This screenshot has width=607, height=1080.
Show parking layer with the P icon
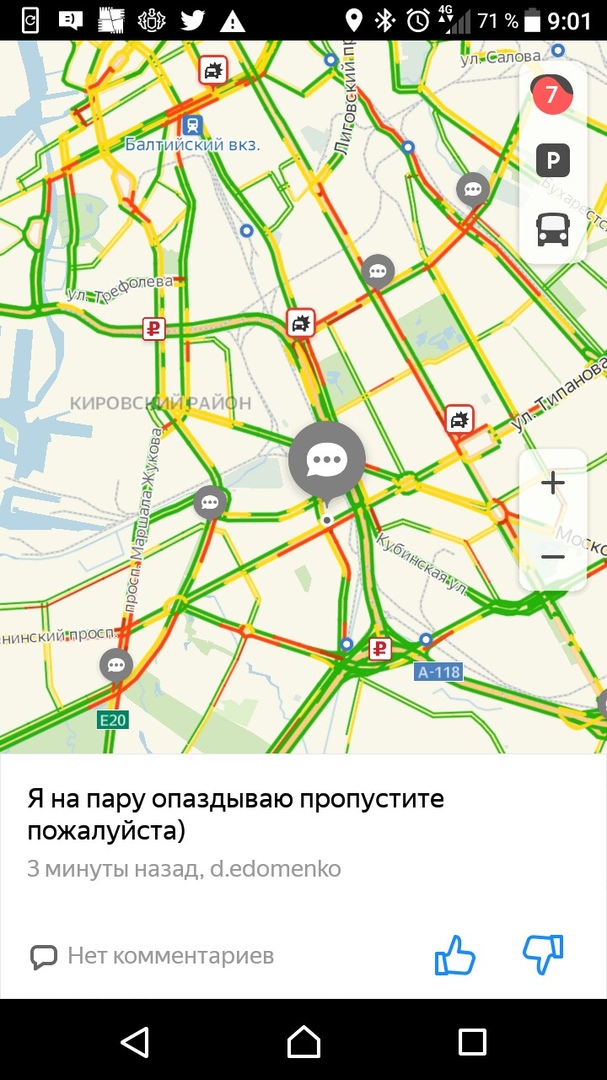552,160
